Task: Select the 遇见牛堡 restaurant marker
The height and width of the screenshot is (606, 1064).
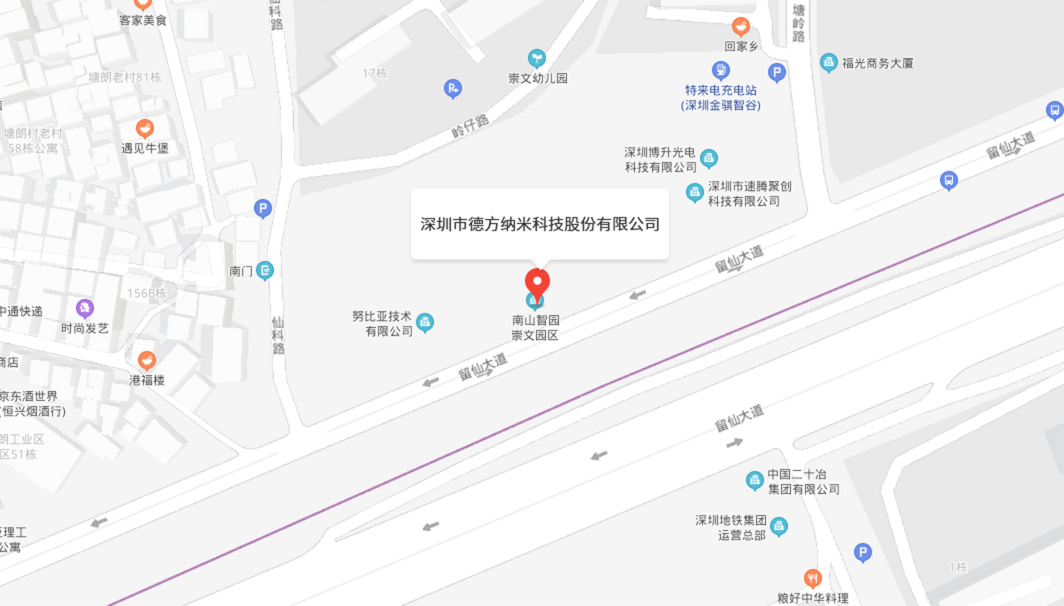Action: [x=145, y=129]
